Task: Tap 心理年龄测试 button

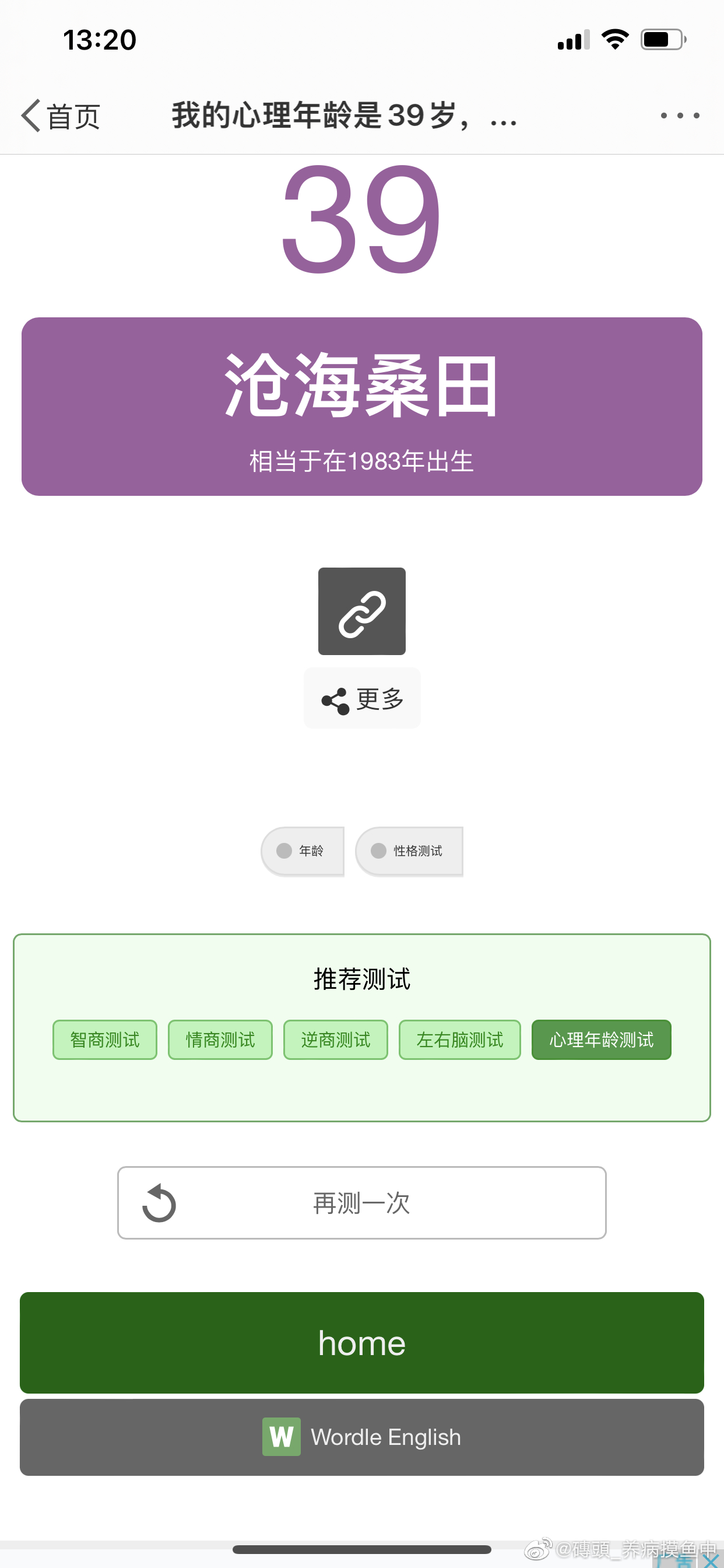Action: (601, 1039)
